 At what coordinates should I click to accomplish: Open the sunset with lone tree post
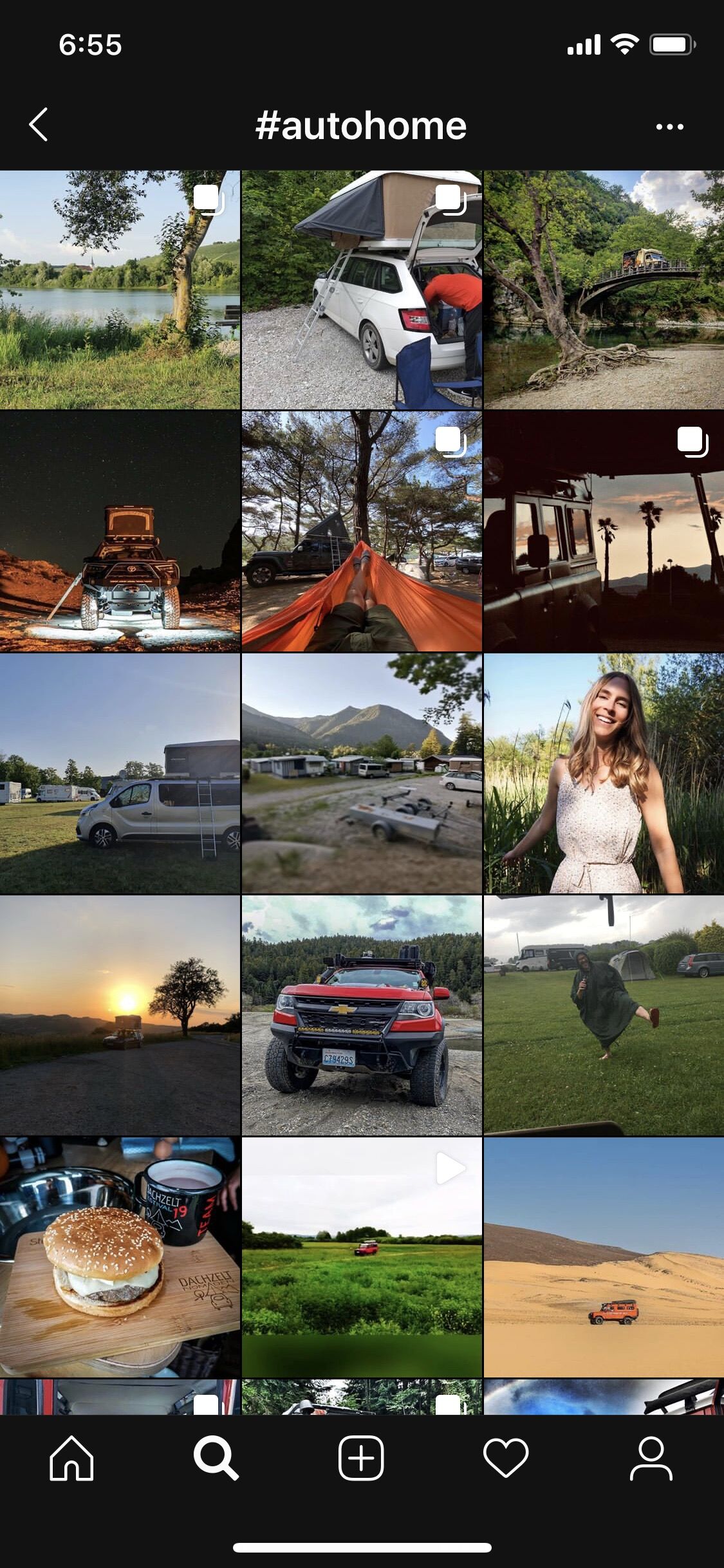(120, 1015)
